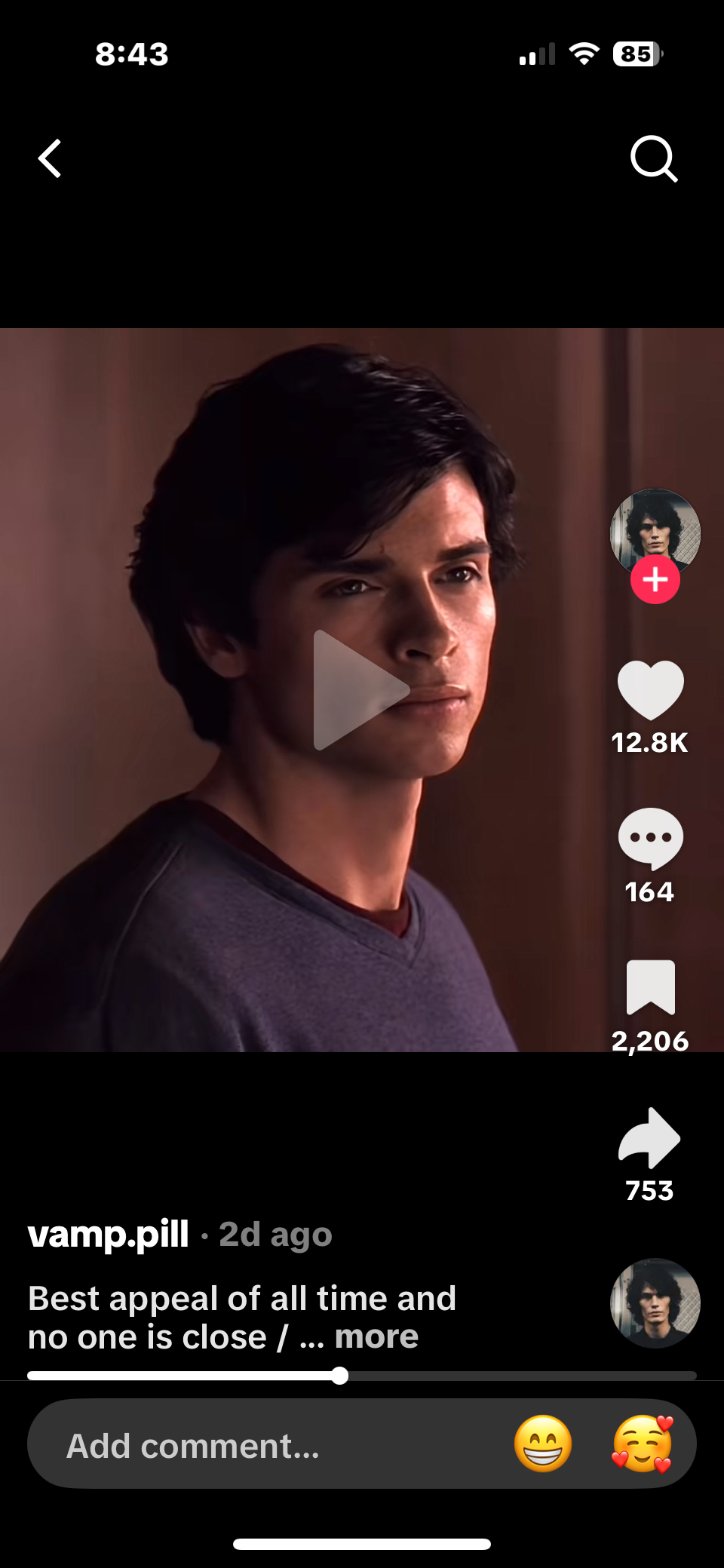724x1568 pixels.
Task: Open the sound disc next to the caption
Action: click(655, 1303)
